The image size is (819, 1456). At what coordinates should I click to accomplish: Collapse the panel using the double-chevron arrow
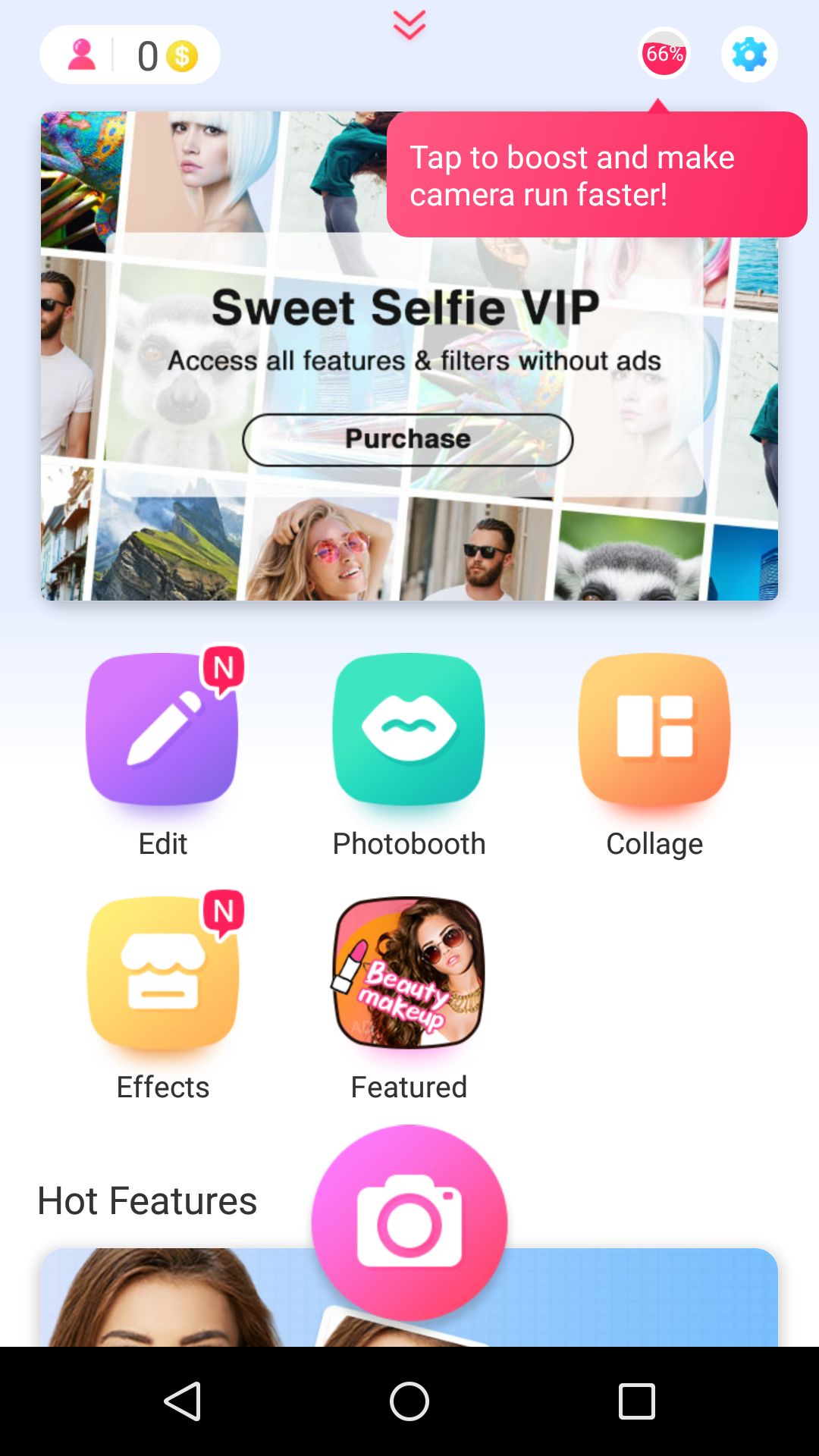(x=409, y=25)
